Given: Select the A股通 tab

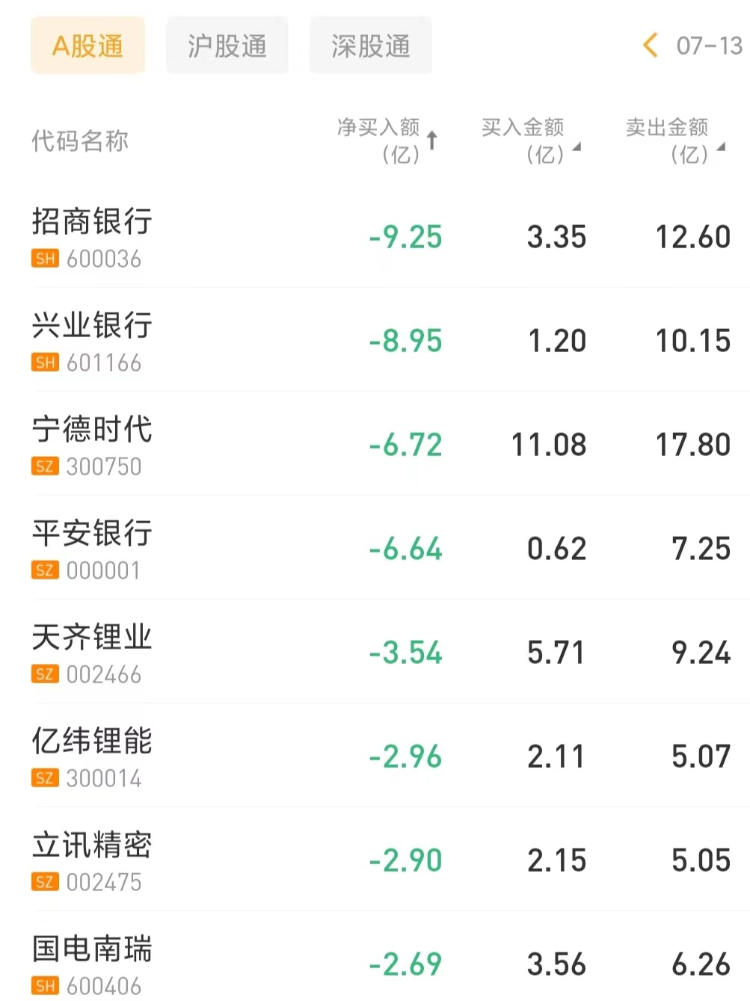Looking at the screenshot, I should point(88,46).
